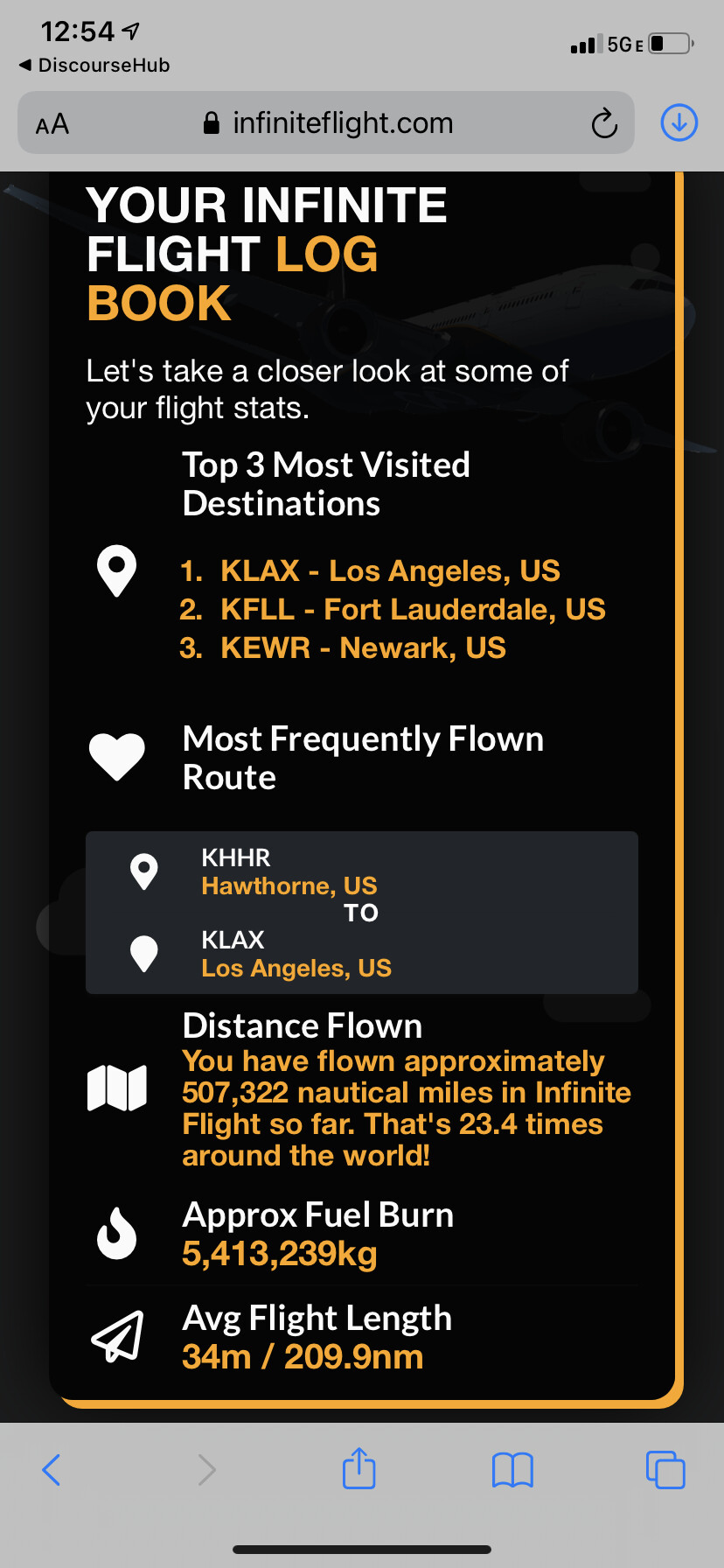
Task: Open Safari bookmarks
Action: (x=512, y=1470)
